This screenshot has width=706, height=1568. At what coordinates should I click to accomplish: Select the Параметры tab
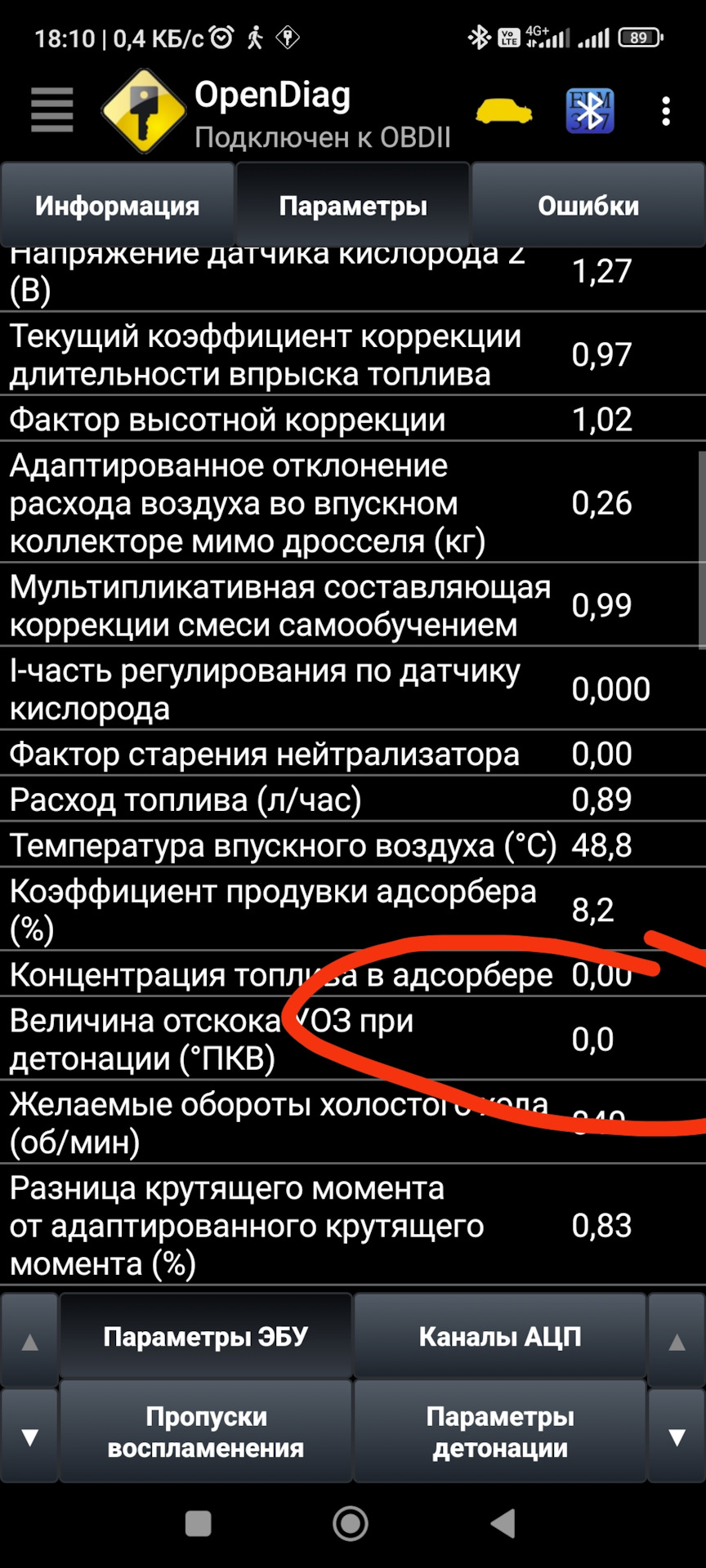(353, 206)
